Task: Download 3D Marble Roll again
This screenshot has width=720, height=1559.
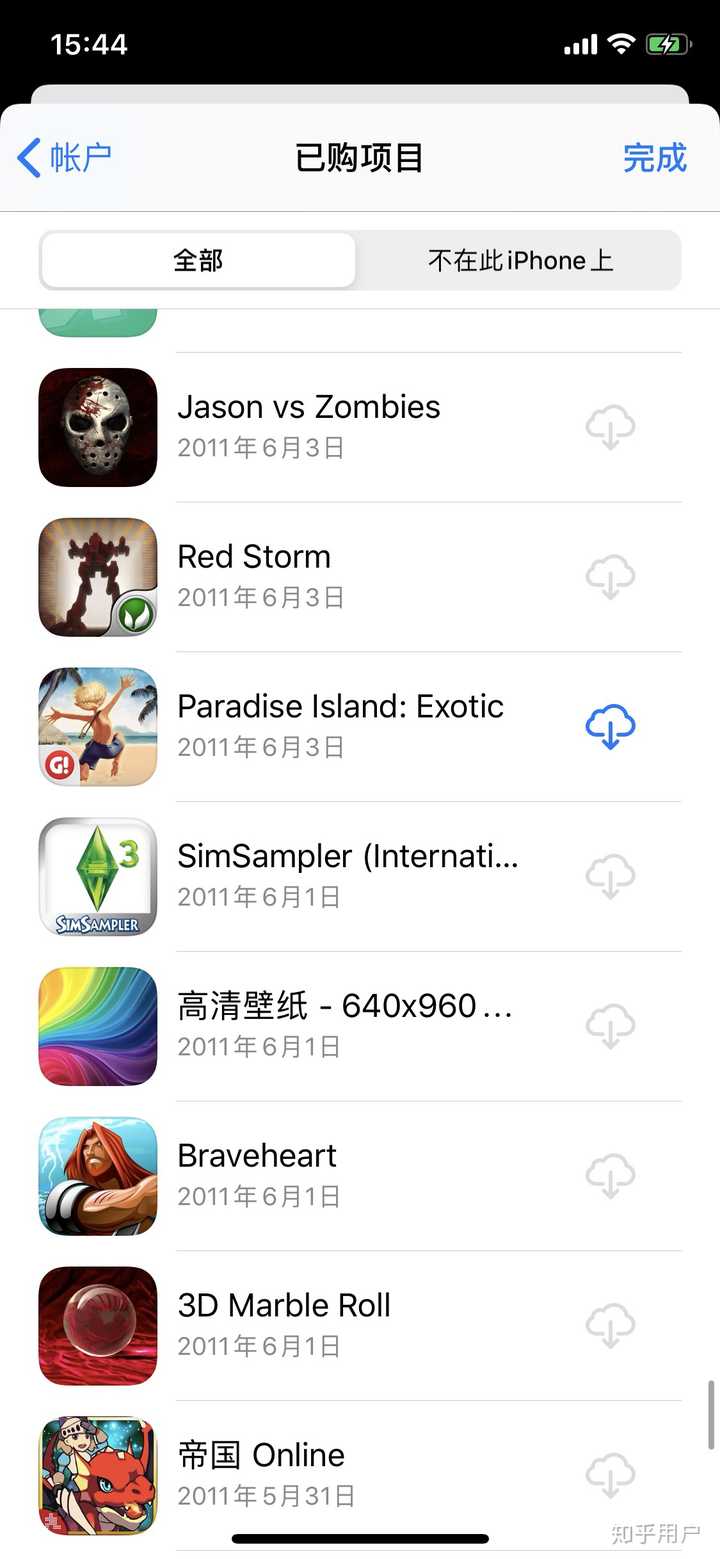Action: pyautogui.click(x=610, y=1325)
